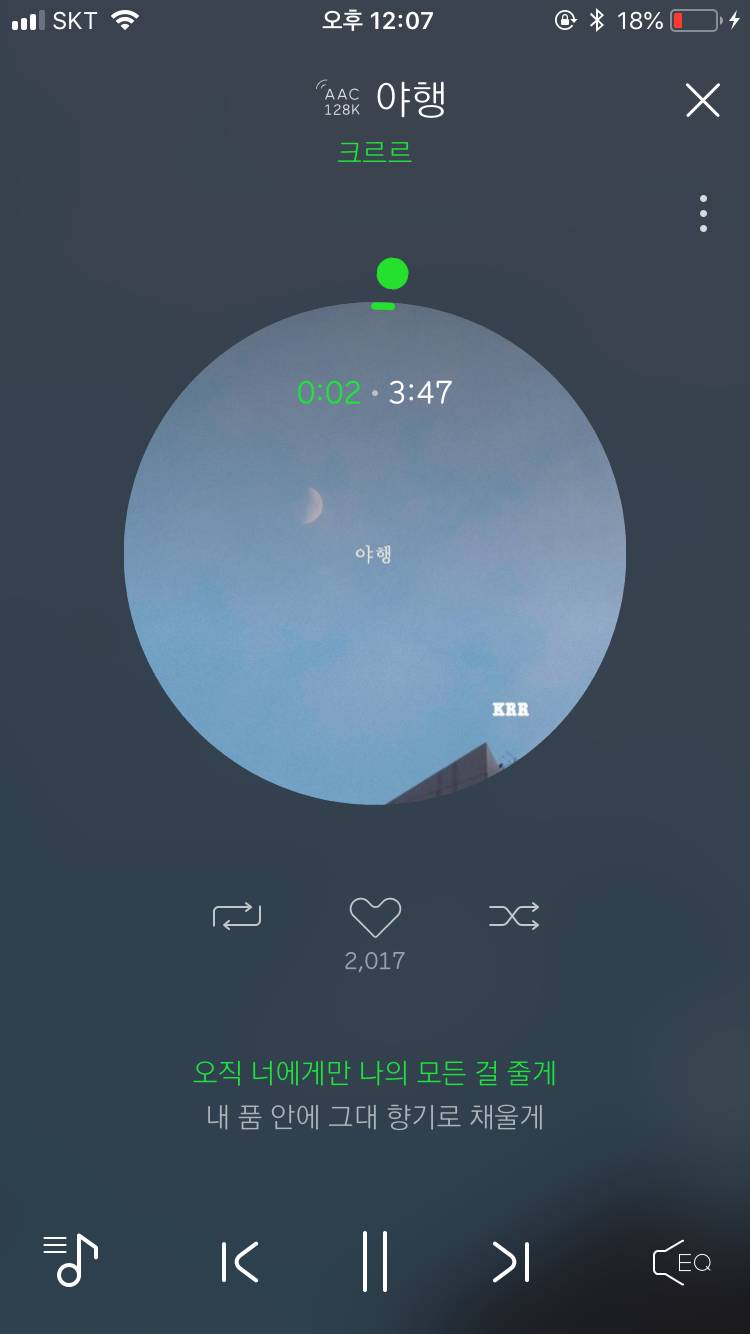Toggle shuffle playback
Viewport: 750px width, 1334px height.
(514, 915)
